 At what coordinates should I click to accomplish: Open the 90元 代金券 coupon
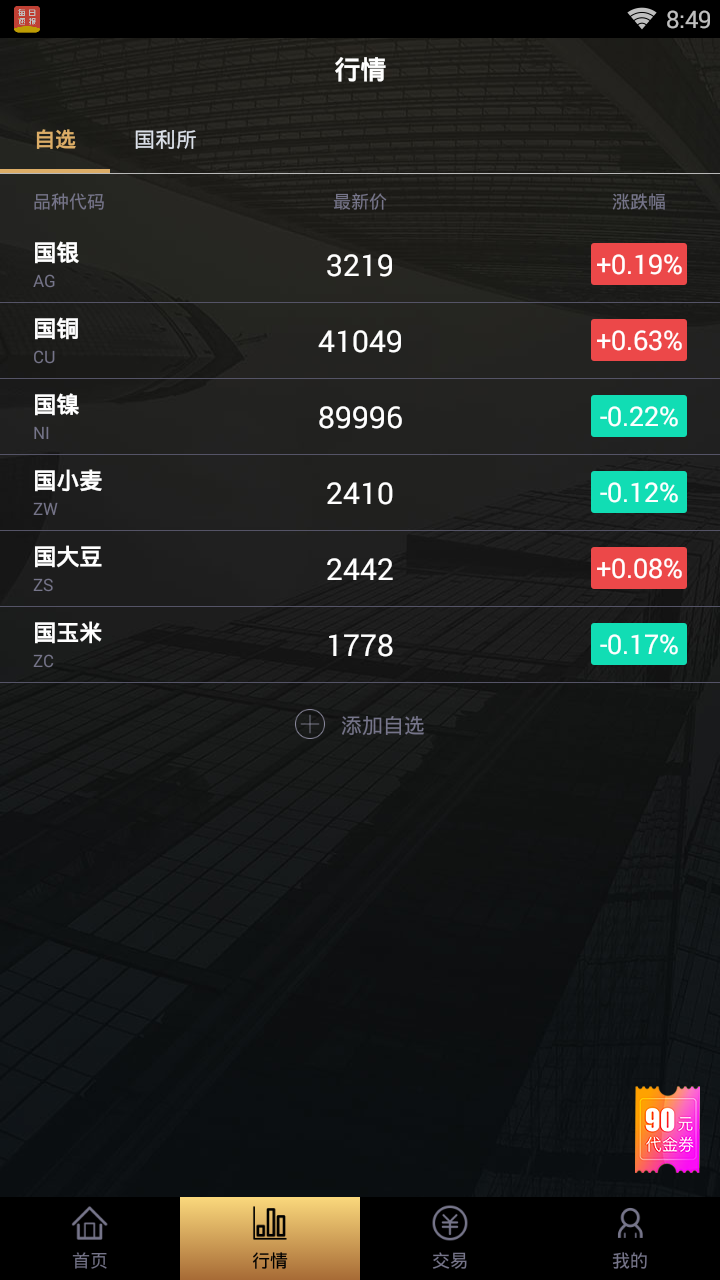pyautogui.click(x=667, y=1130)
